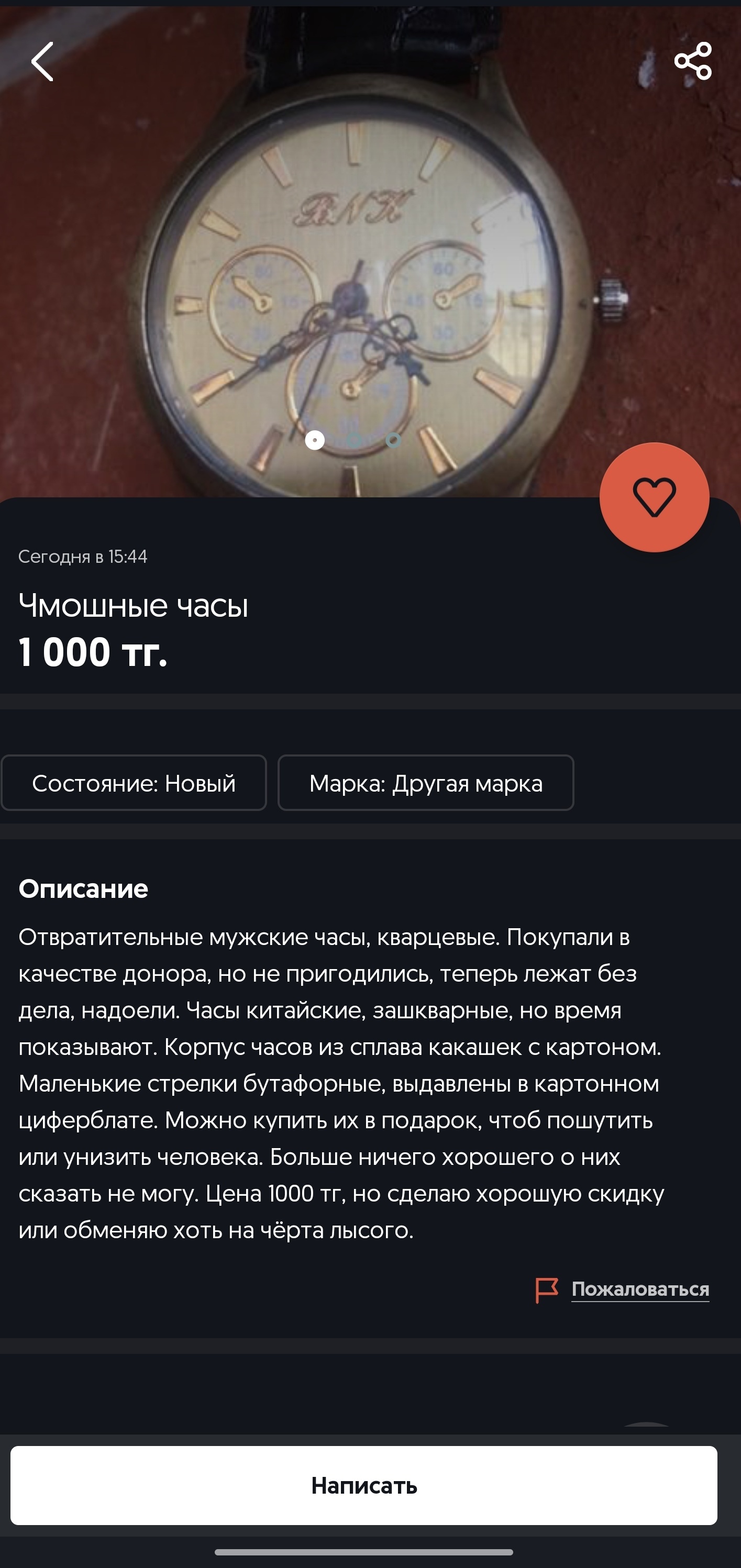
Task: Go back using the top arrow
Action: (x=42, y=61)
